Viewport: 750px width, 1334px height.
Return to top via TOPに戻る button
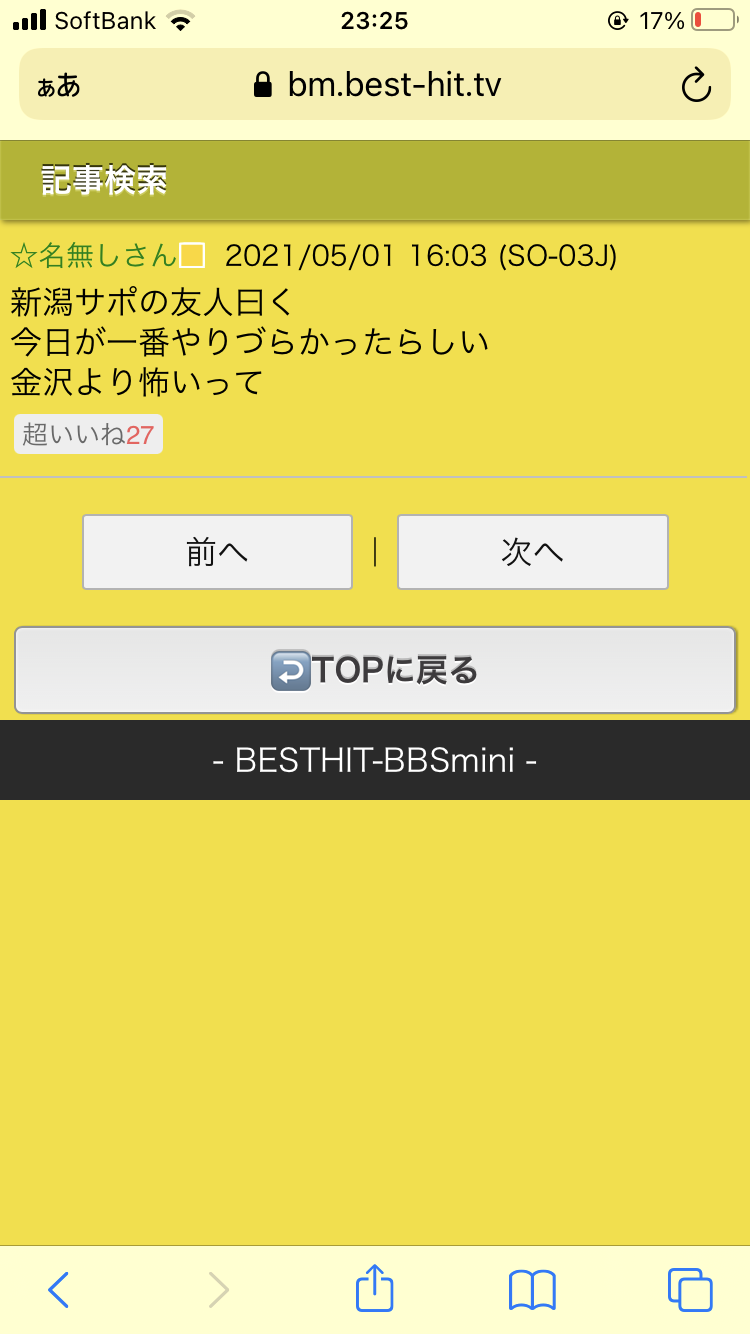(x=375, y=670)
